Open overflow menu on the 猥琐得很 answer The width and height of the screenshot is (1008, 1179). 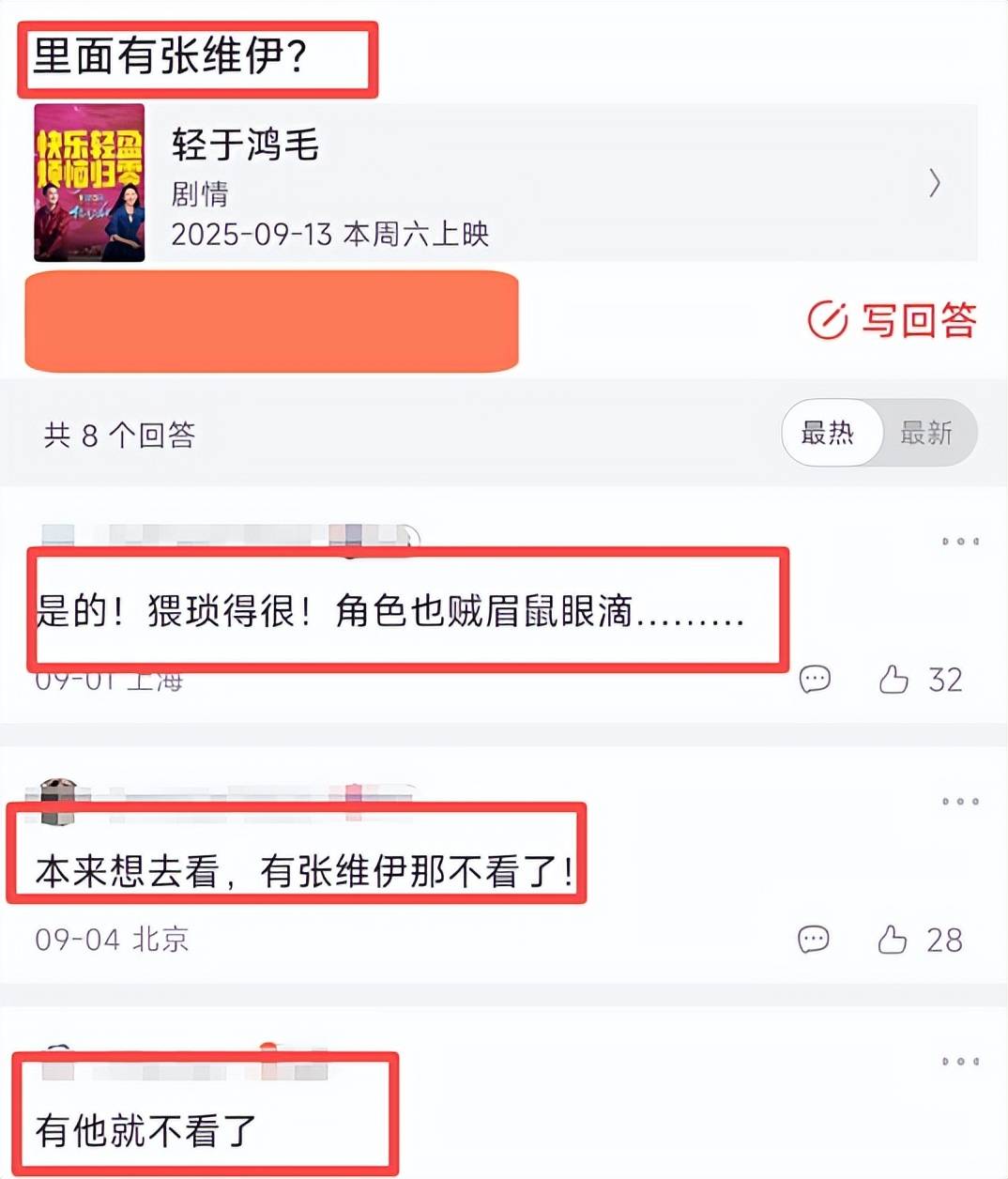click(960, 542)
